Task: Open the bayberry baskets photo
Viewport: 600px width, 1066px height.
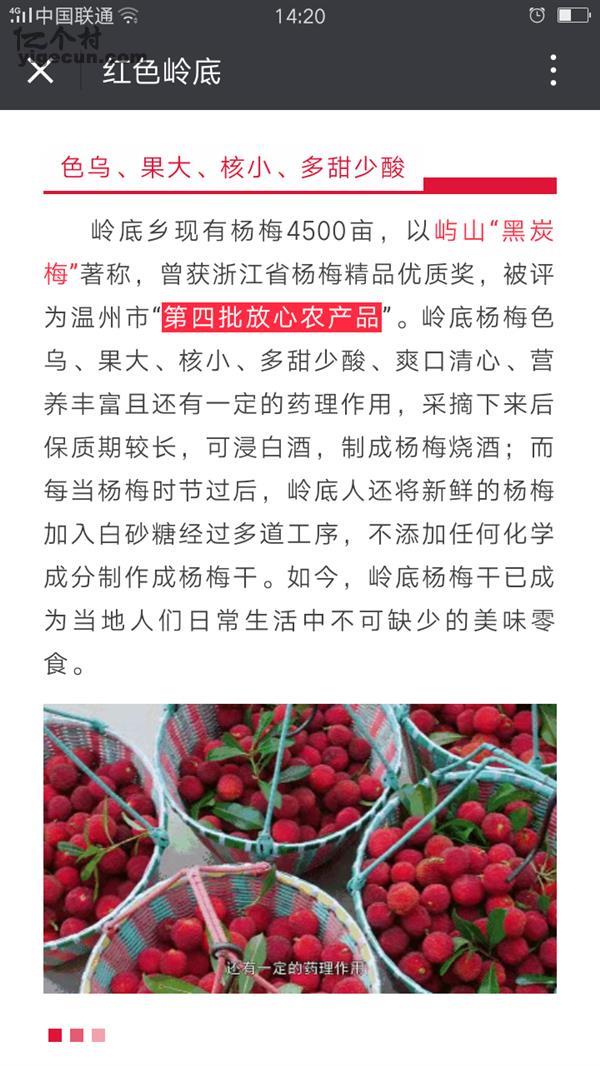Action: [x=300, y=848]
